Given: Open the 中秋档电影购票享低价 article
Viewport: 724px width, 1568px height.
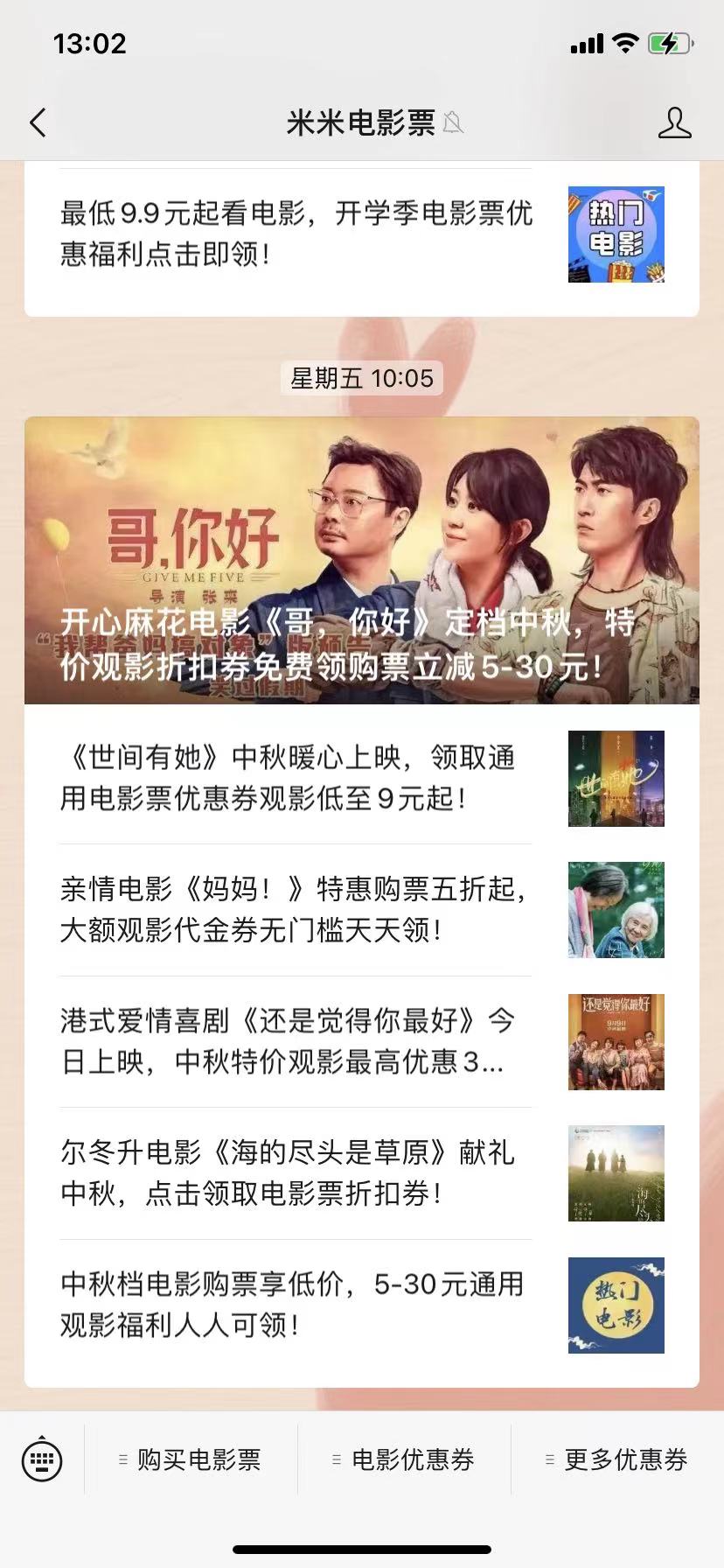Looking at the screenshot, I should [296, 1305].
